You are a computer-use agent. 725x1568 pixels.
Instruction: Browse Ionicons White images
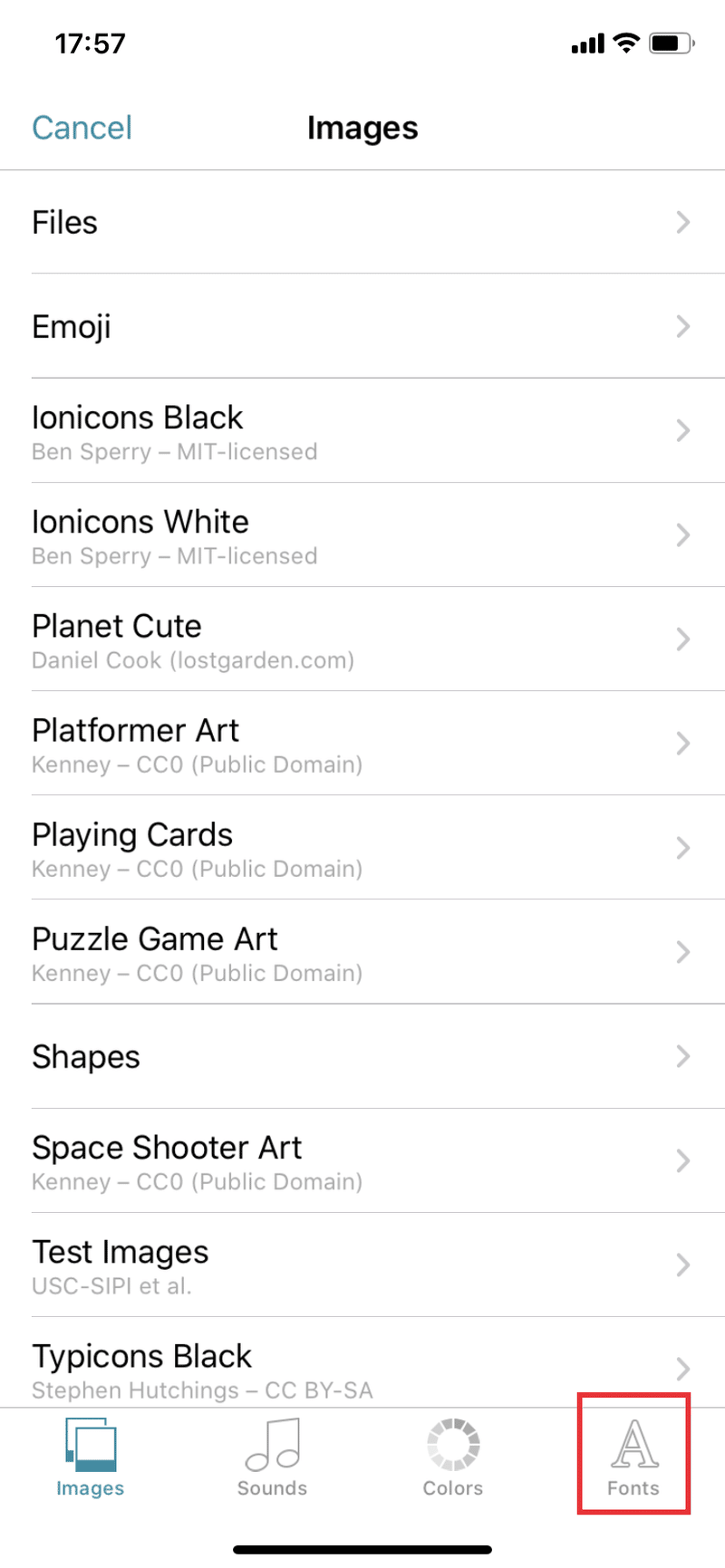(362, 535)
